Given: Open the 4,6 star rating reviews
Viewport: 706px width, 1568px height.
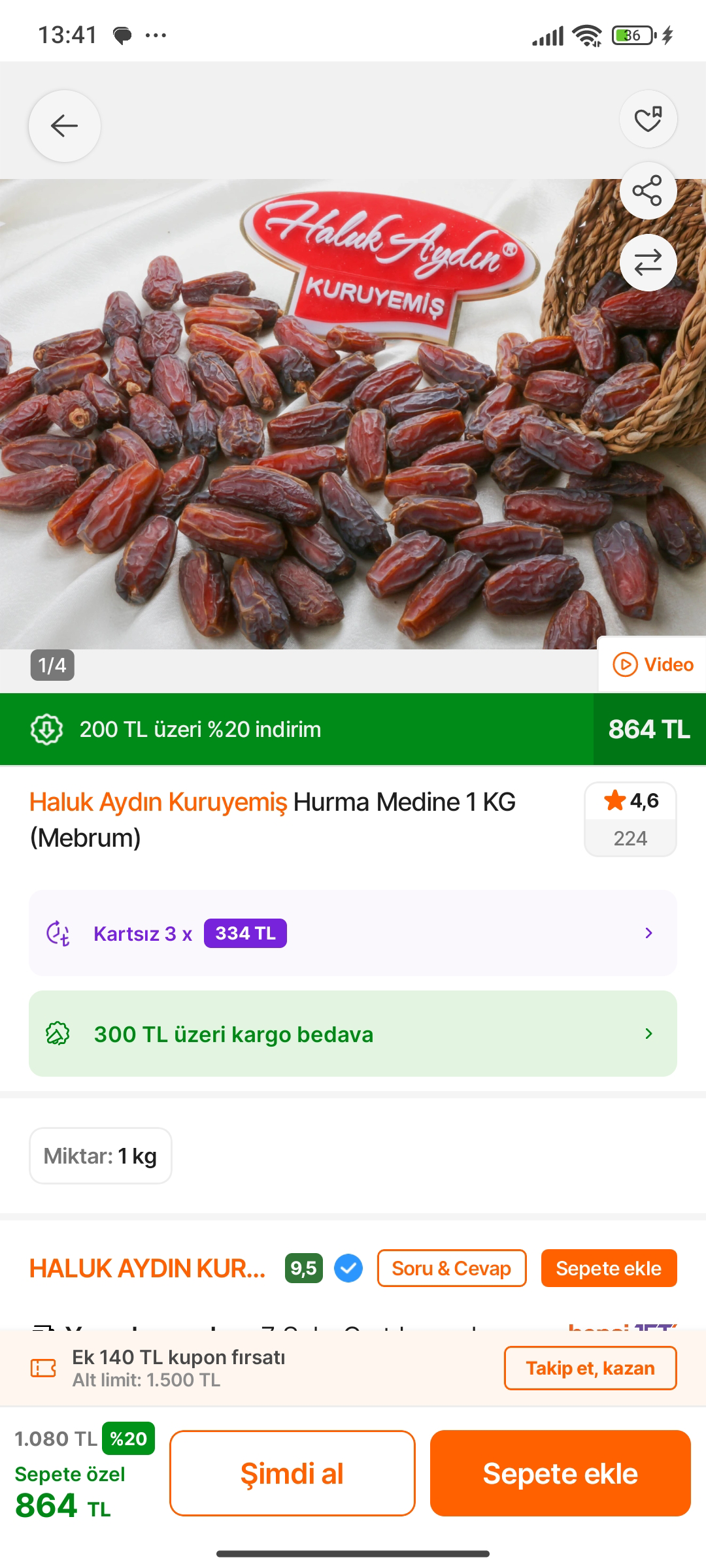Looking at the screenshot, I should (630, 819).
